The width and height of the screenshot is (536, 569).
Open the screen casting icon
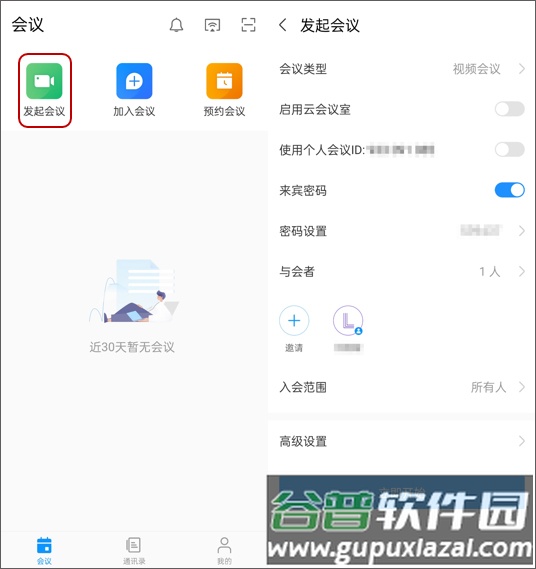pos(212,25)
